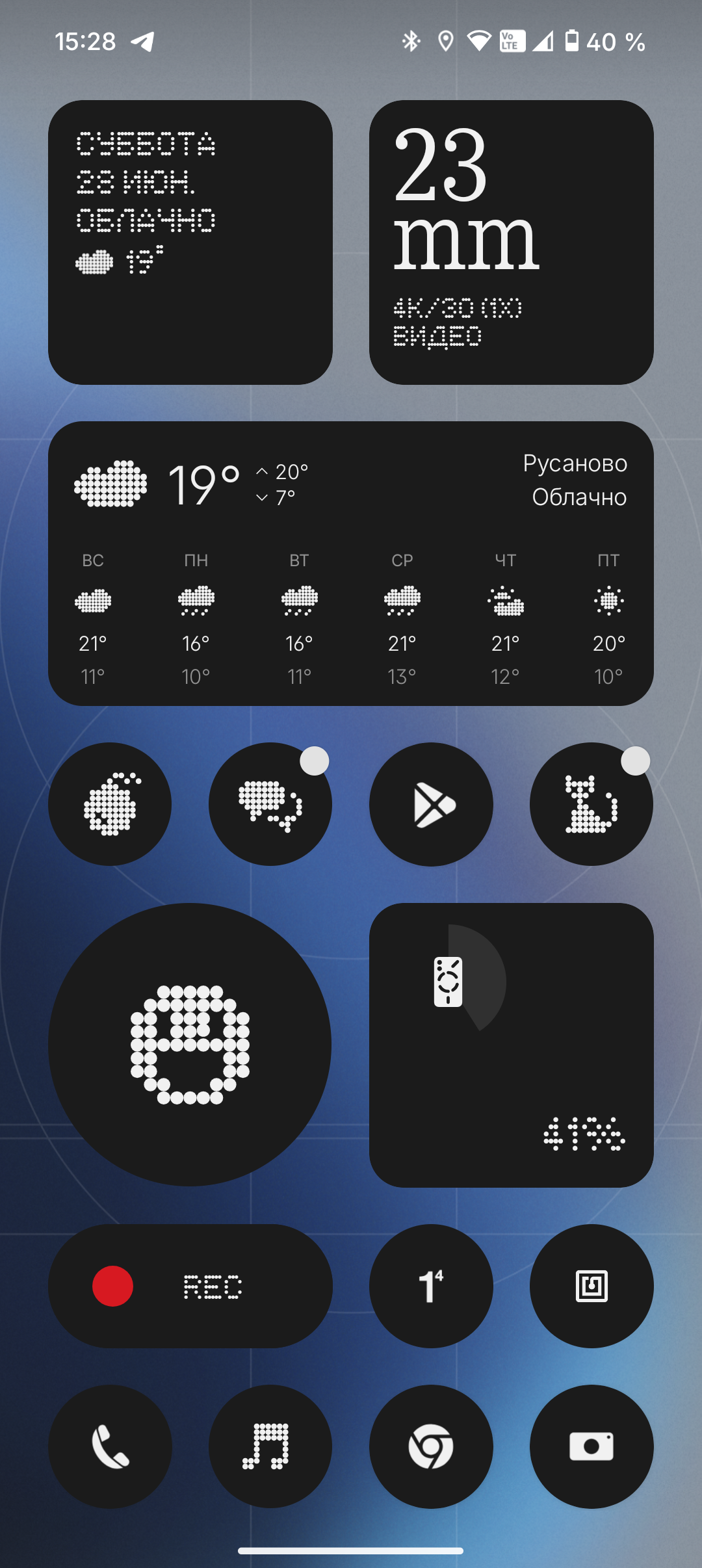Open the chat bubbles messaging app
The image size is (702, 1568).
click(x=270, y=804)
